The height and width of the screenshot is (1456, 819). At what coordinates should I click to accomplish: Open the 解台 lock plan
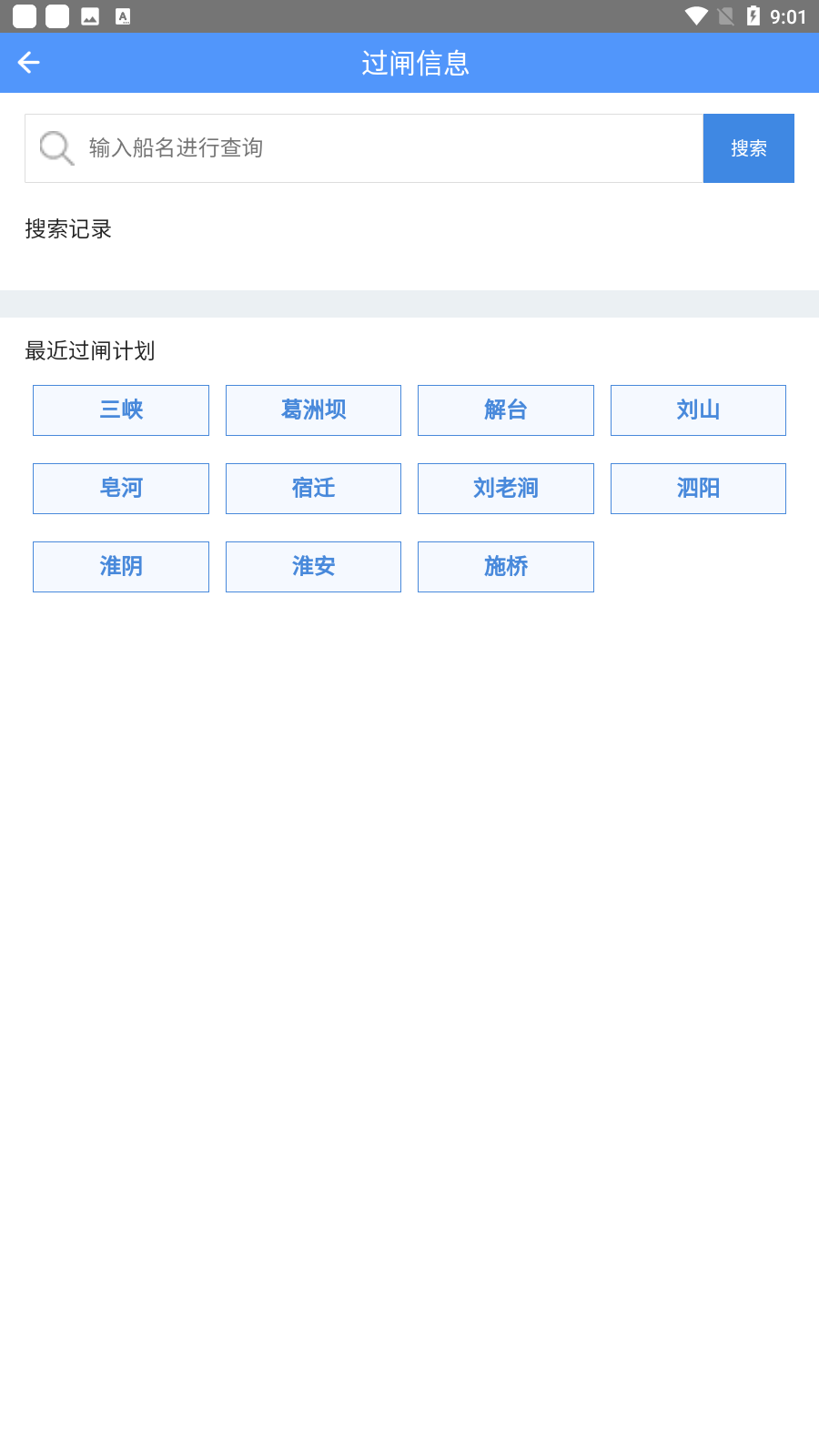pyautogui.click(x=506, y=410)
